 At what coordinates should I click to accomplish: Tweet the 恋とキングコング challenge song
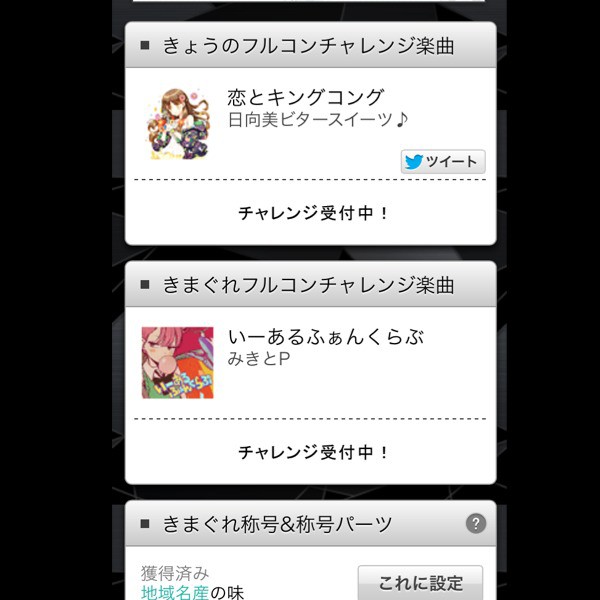(x=443, y=162)
